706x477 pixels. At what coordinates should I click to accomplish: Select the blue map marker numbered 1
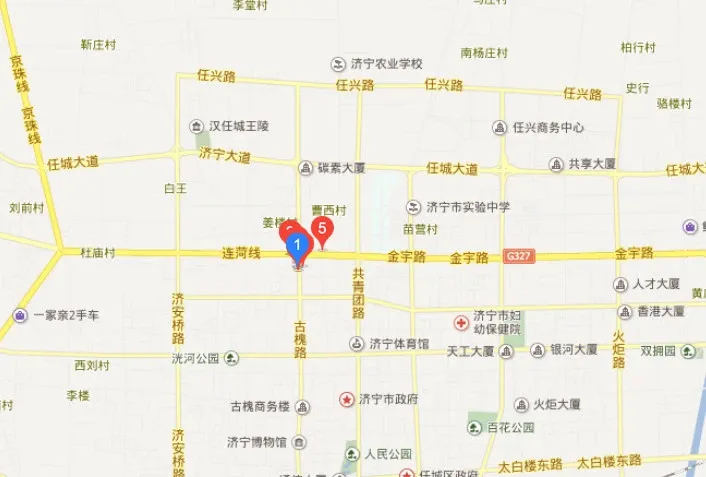pos(297,245)
